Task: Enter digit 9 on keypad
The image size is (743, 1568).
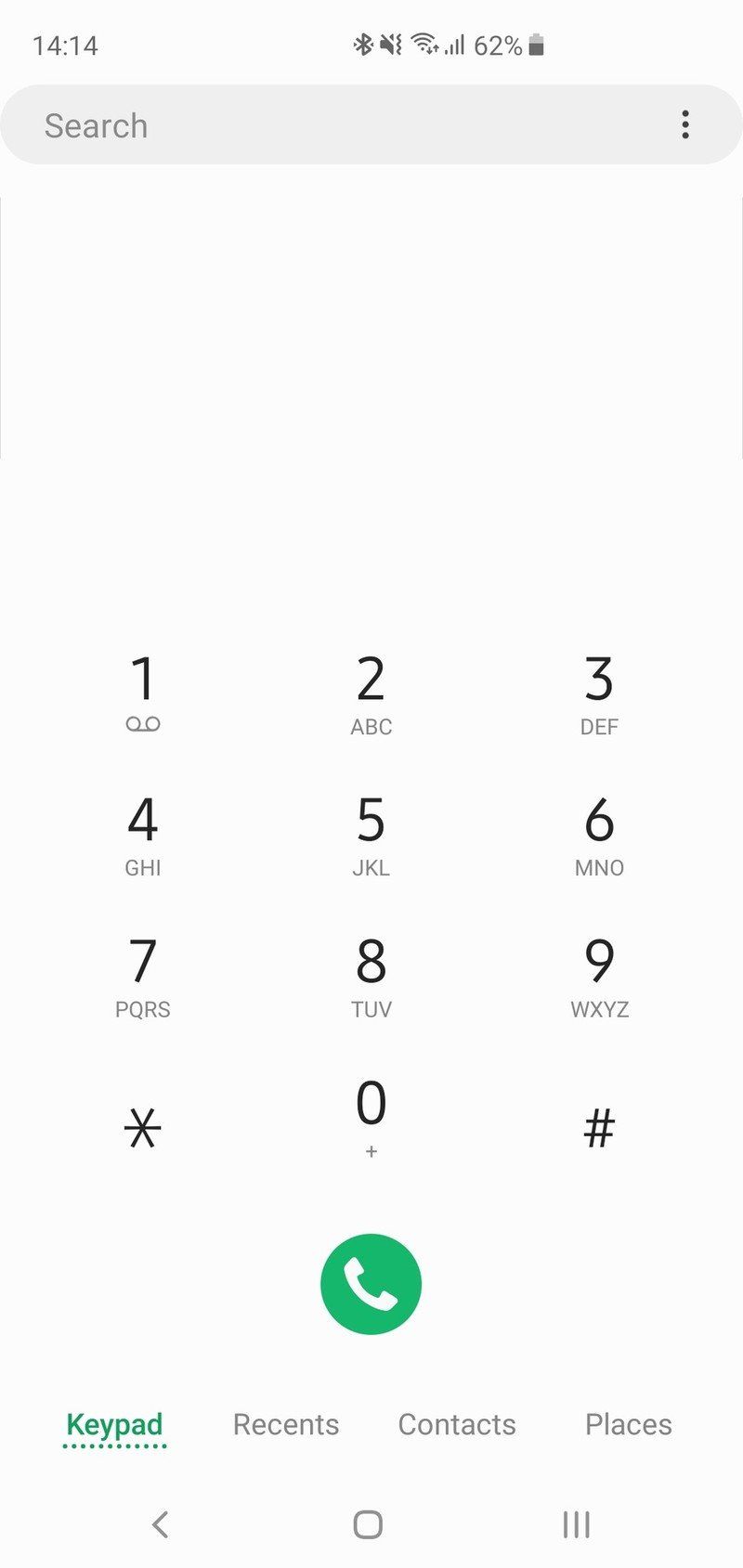Action: pyautogui.click(x=599, y=976)
